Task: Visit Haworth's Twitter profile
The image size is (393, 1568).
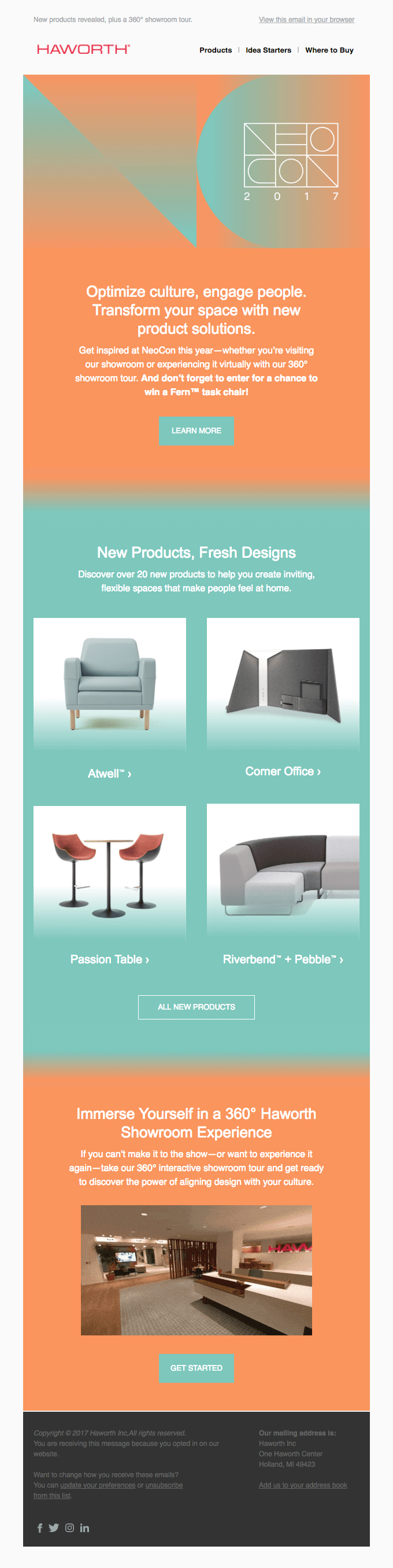Action: (54, 1528)
